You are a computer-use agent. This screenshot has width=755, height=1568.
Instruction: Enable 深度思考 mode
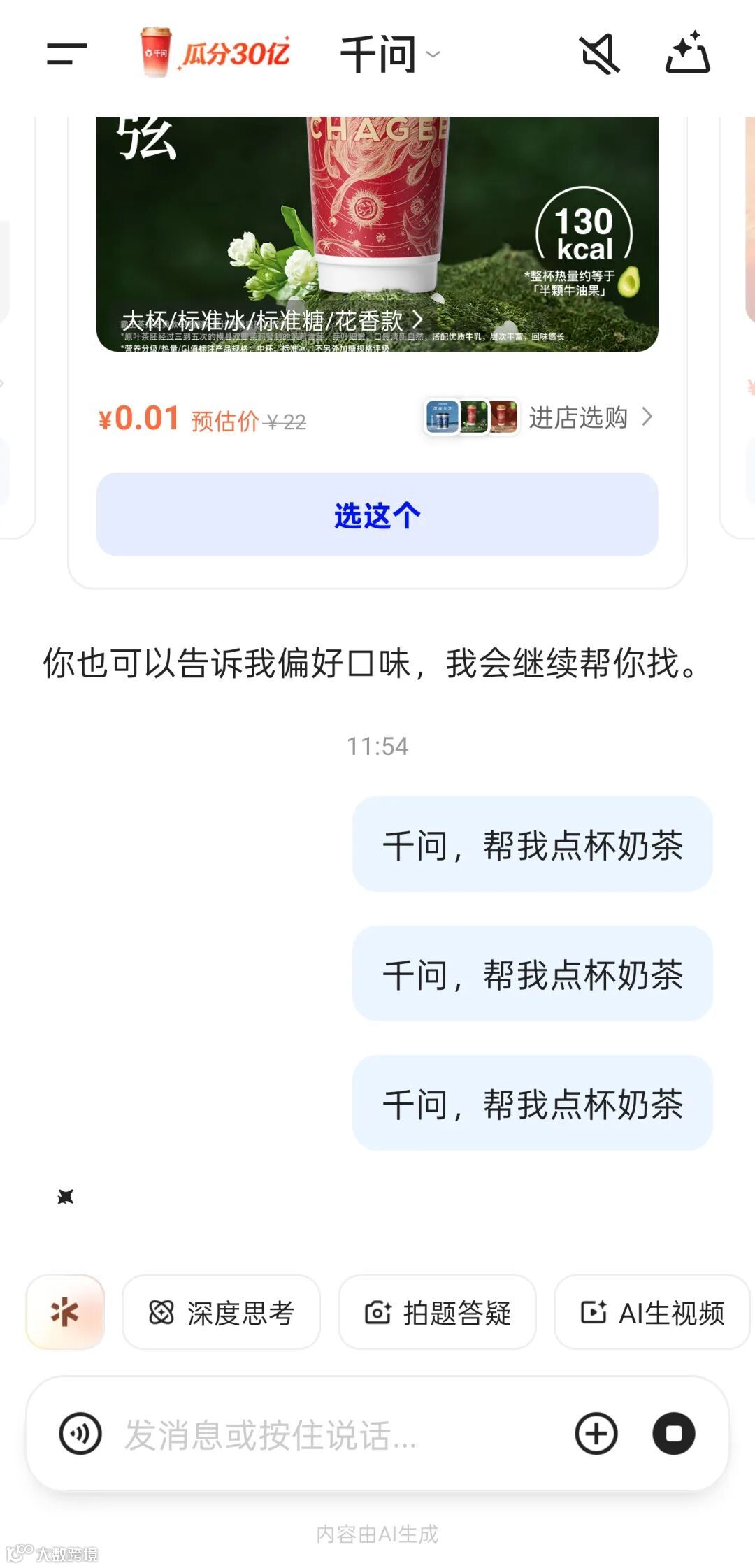pos(221,1312)
